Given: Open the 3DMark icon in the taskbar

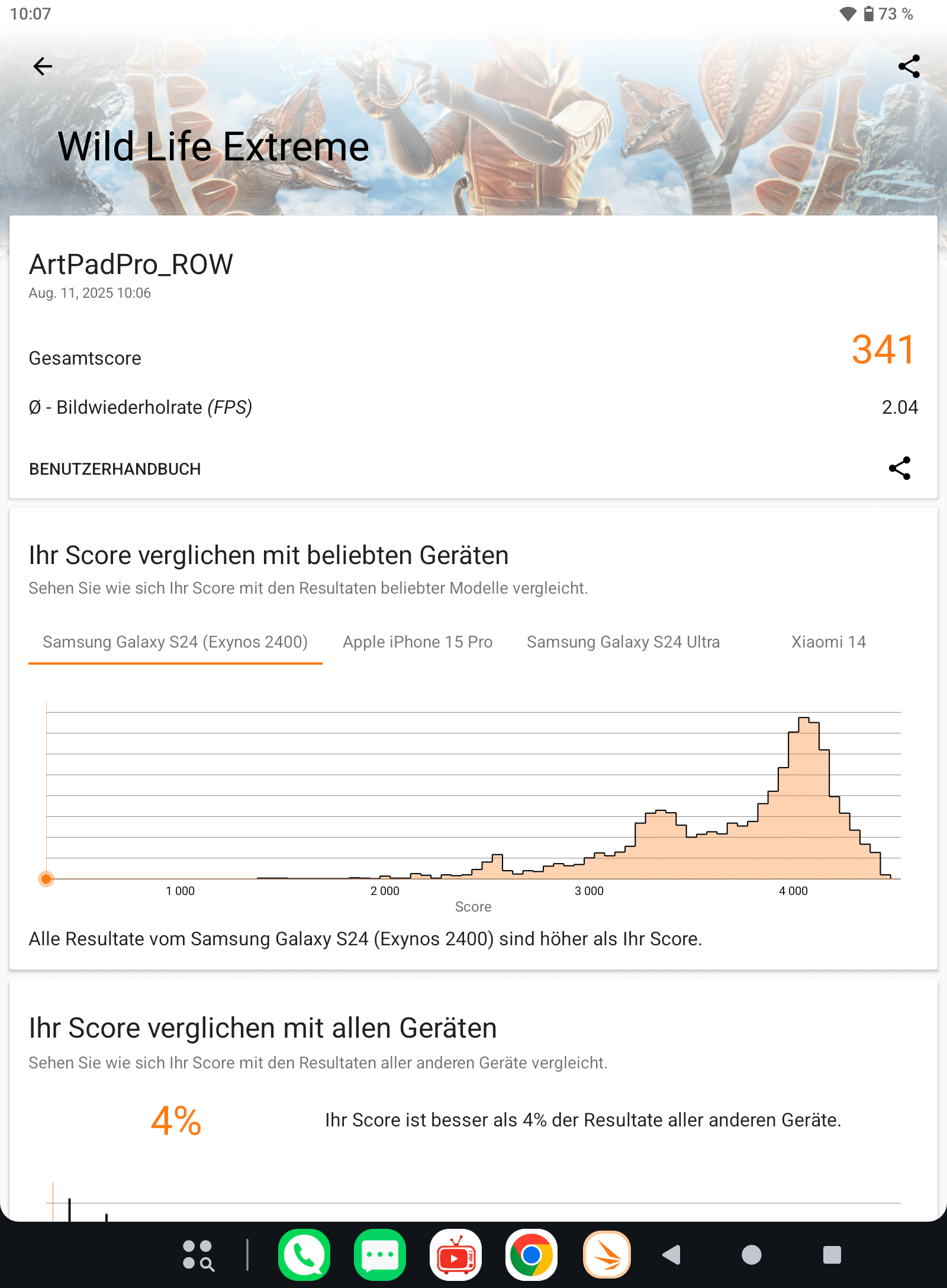Looking at the screenshot, I should click(x=607, y=1255).
